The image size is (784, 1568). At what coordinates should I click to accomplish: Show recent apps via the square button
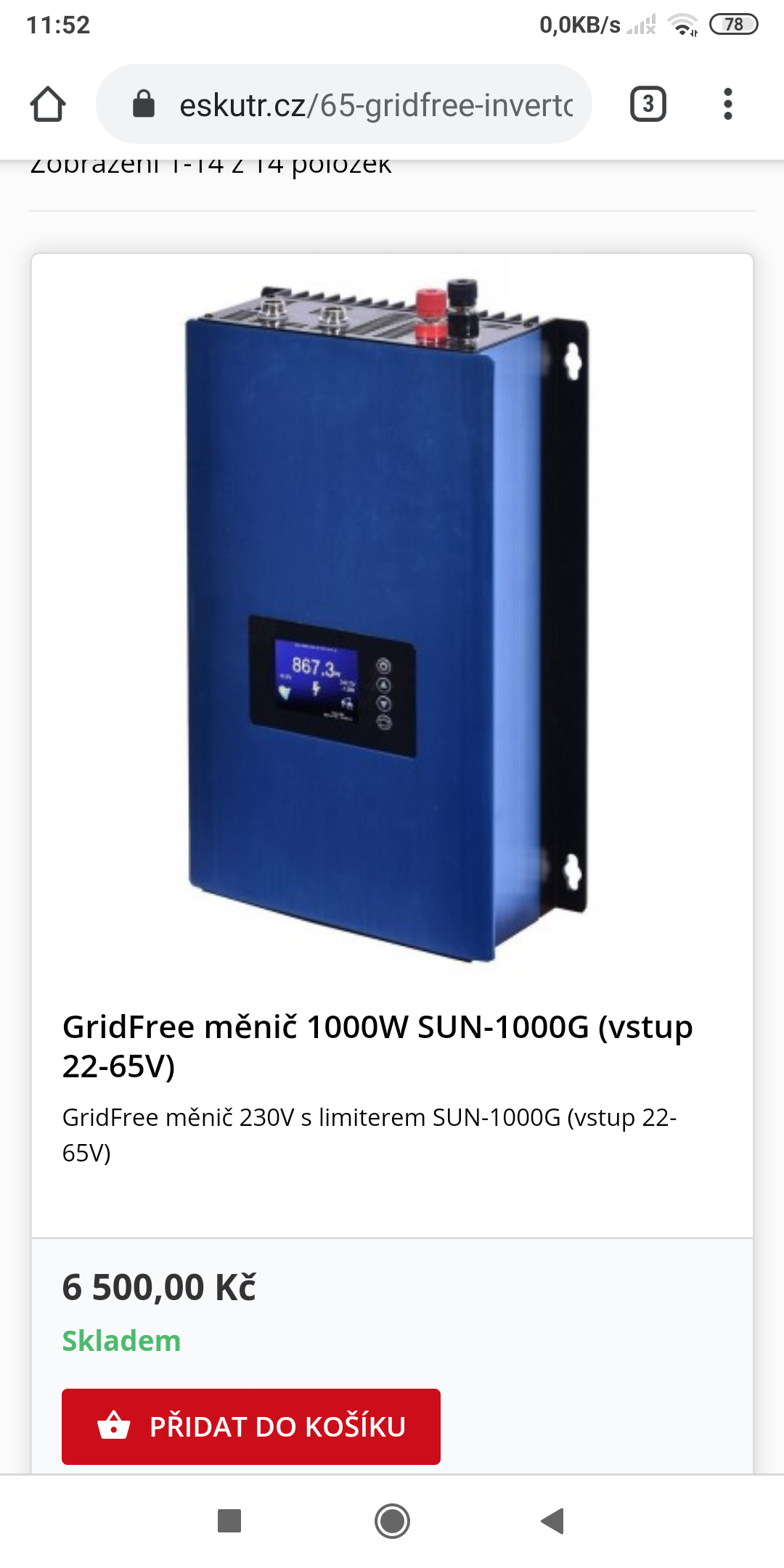pos(229,1520)
